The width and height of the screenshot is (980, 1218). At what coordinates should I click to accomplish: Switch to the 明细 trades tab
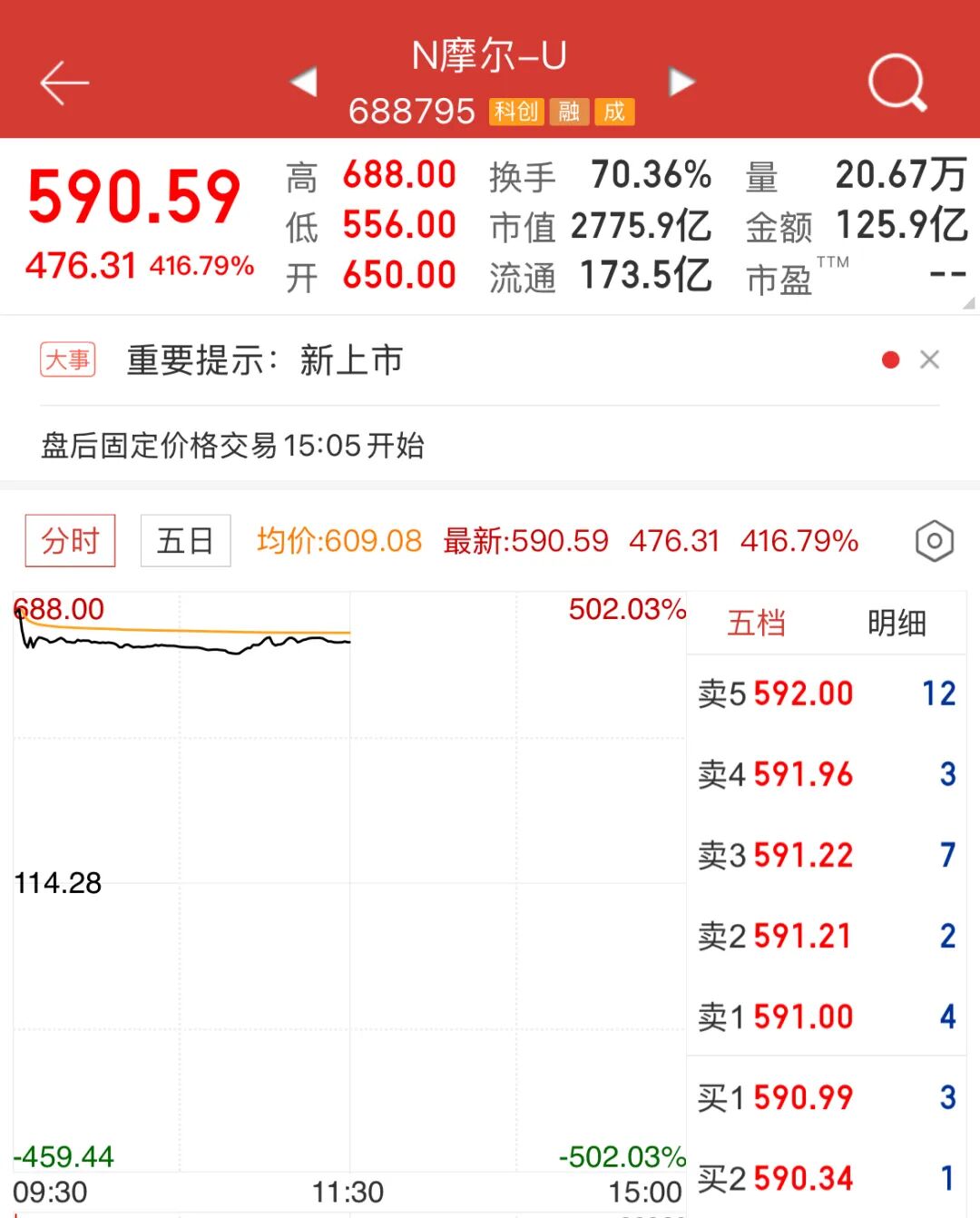(x=897, y=624)
